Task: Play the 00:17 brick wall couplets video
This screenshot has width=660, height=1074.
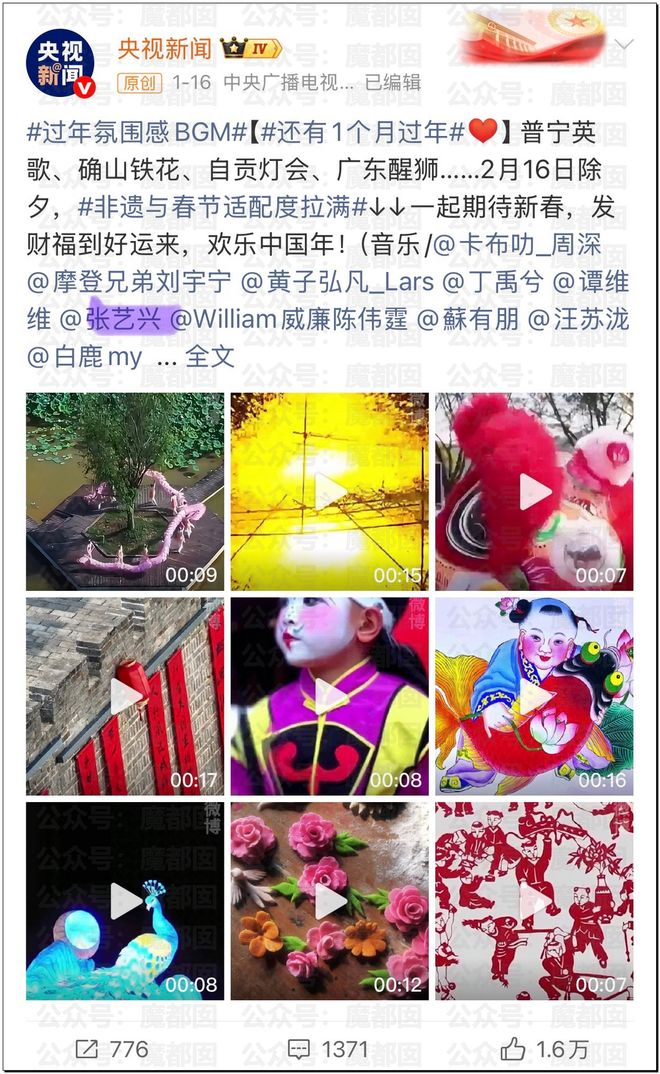Action: (x=125, y=696)
